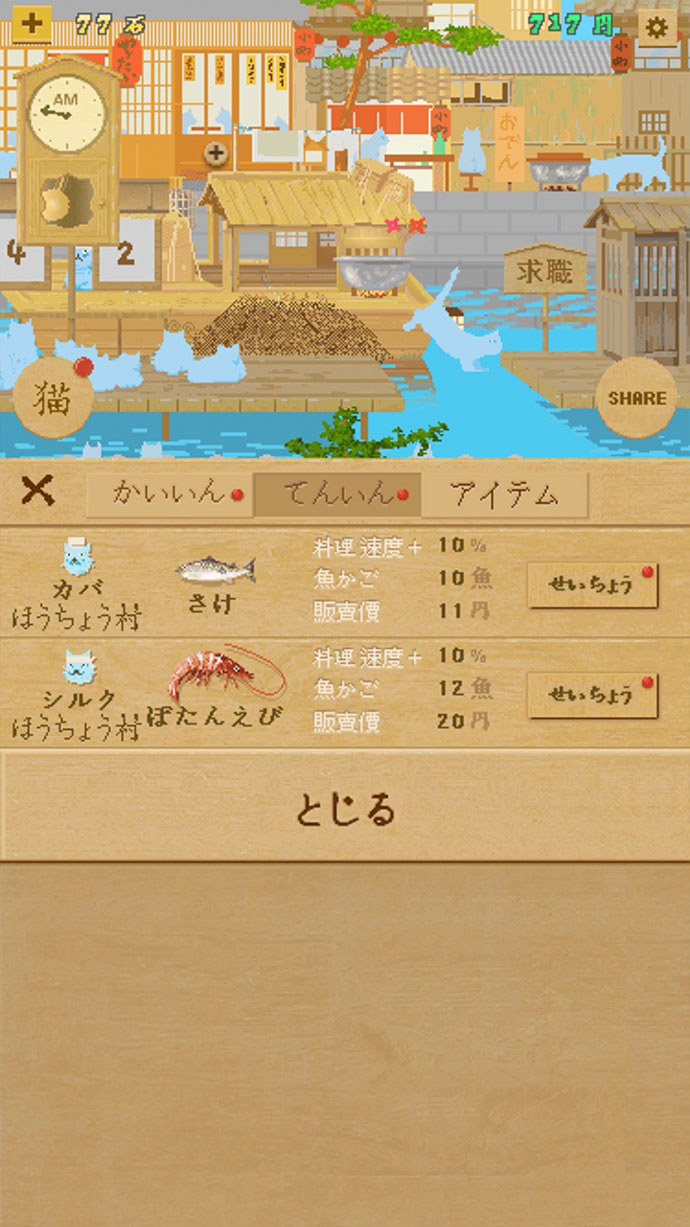Switch to the かいいん tab

click(x=170, y=494)
